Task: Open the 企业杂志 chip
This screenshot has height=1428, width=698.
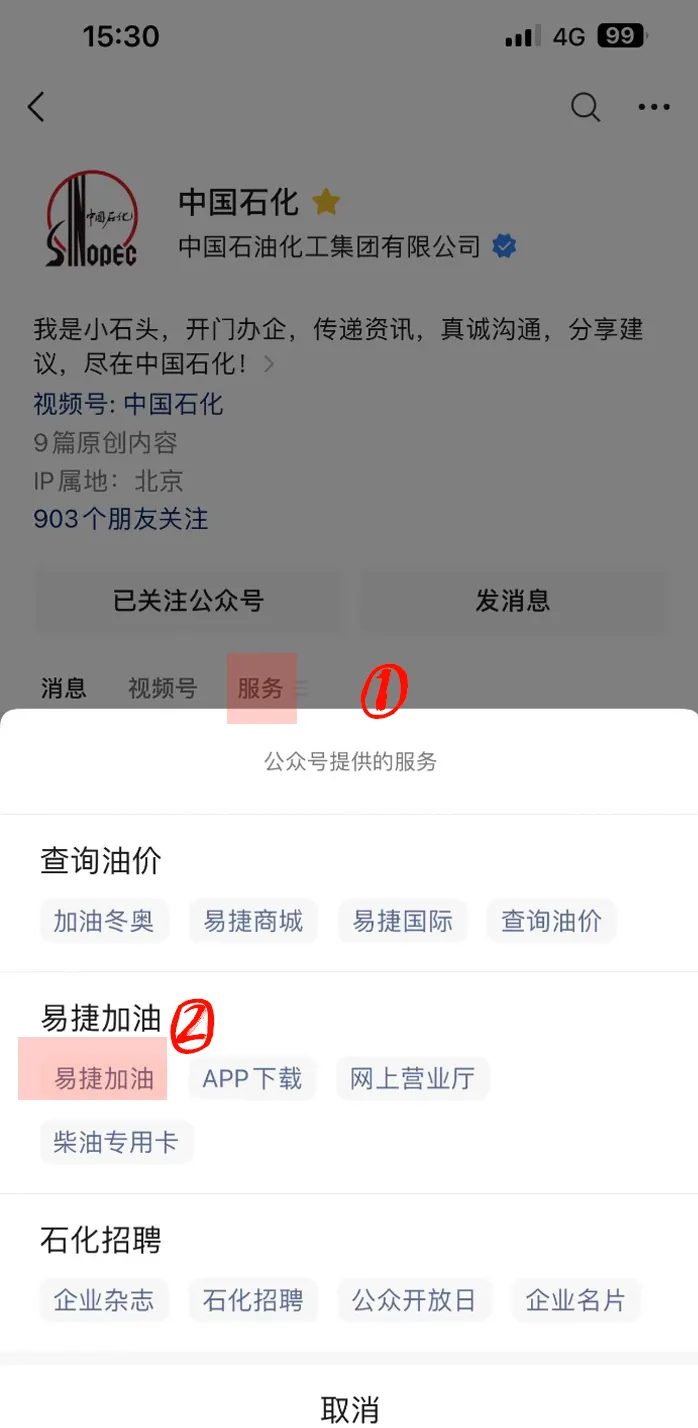Action: pyautogui.click(x=104, y=1300)
